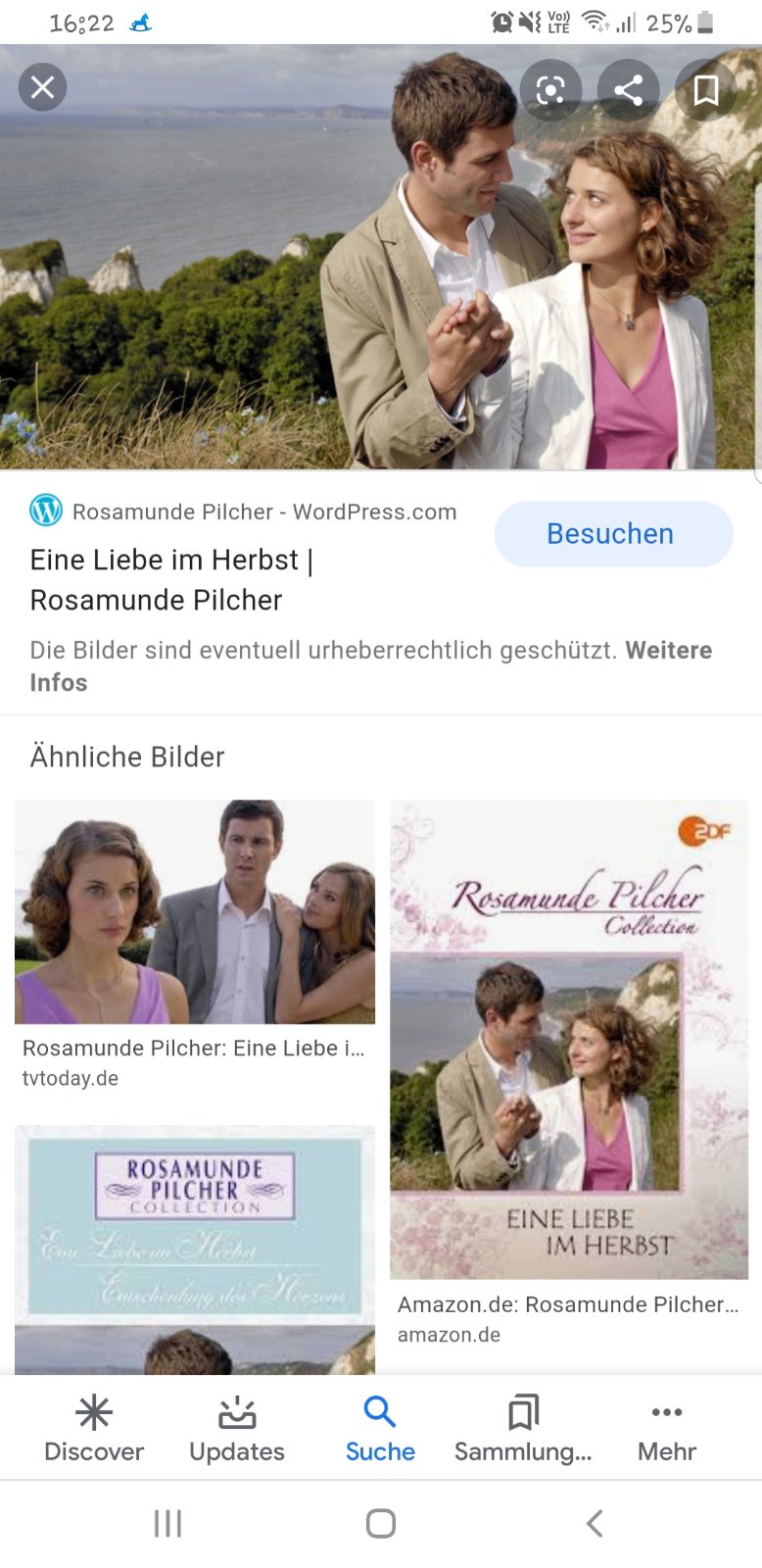Open the Weitere Infos copyright link
The width and height of the screenshot is (762, 1568).
click(x=668, y=651)
